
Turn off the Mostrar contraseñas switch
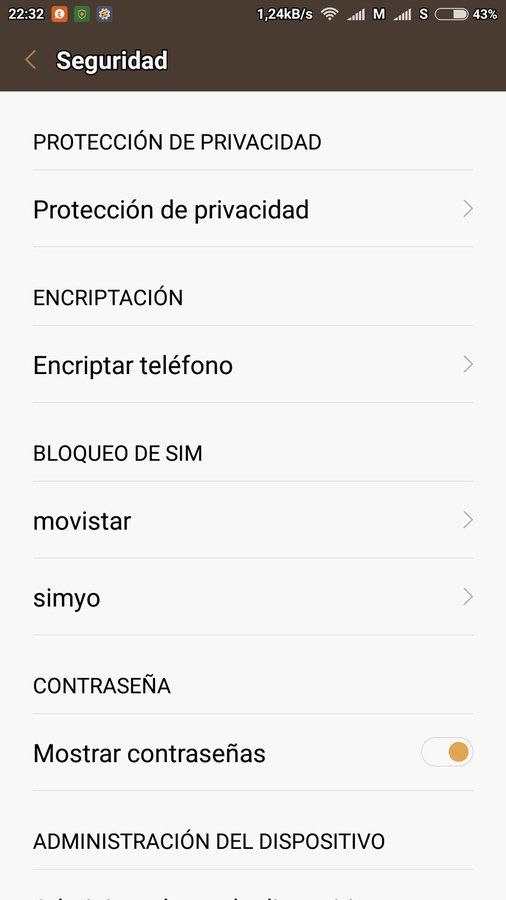tap(447, 752)
